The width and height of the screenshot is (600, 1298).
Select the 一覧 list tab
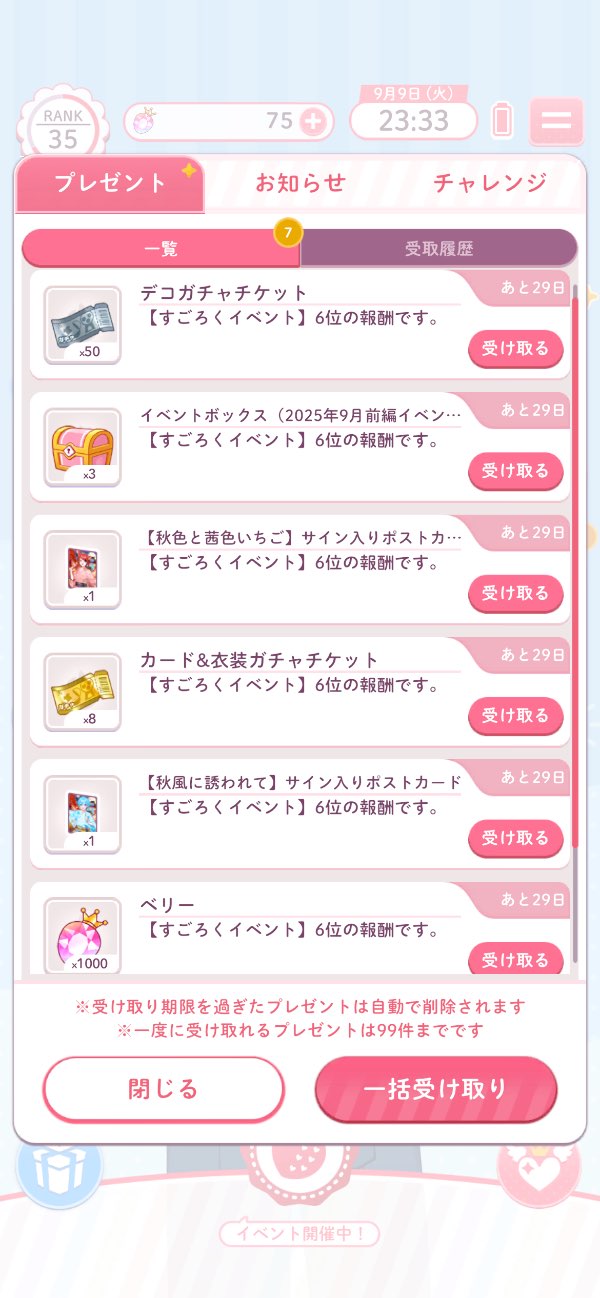(160, 249)
